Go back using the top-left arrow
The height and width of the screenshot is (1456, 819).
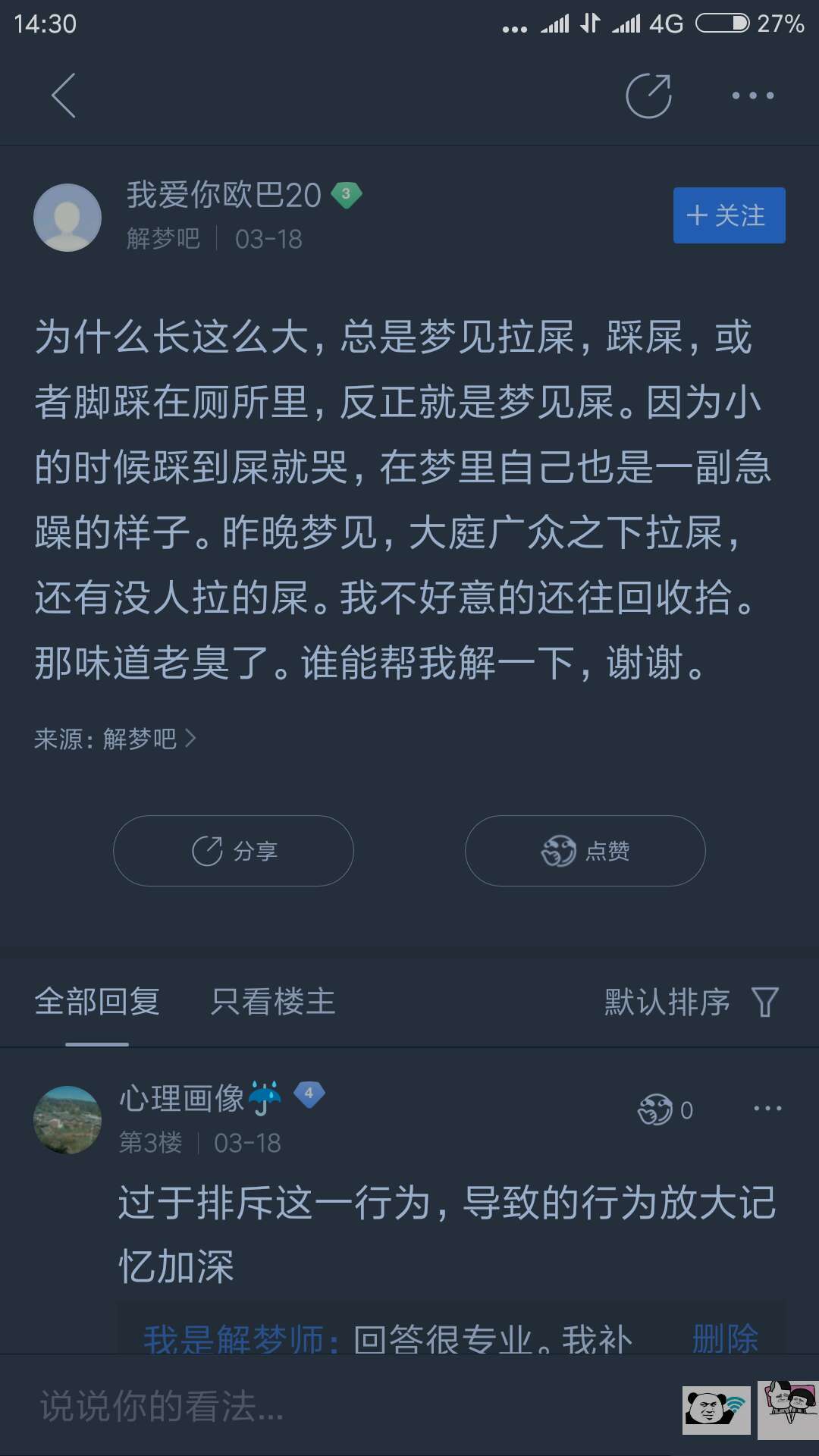tap(64, 96)
